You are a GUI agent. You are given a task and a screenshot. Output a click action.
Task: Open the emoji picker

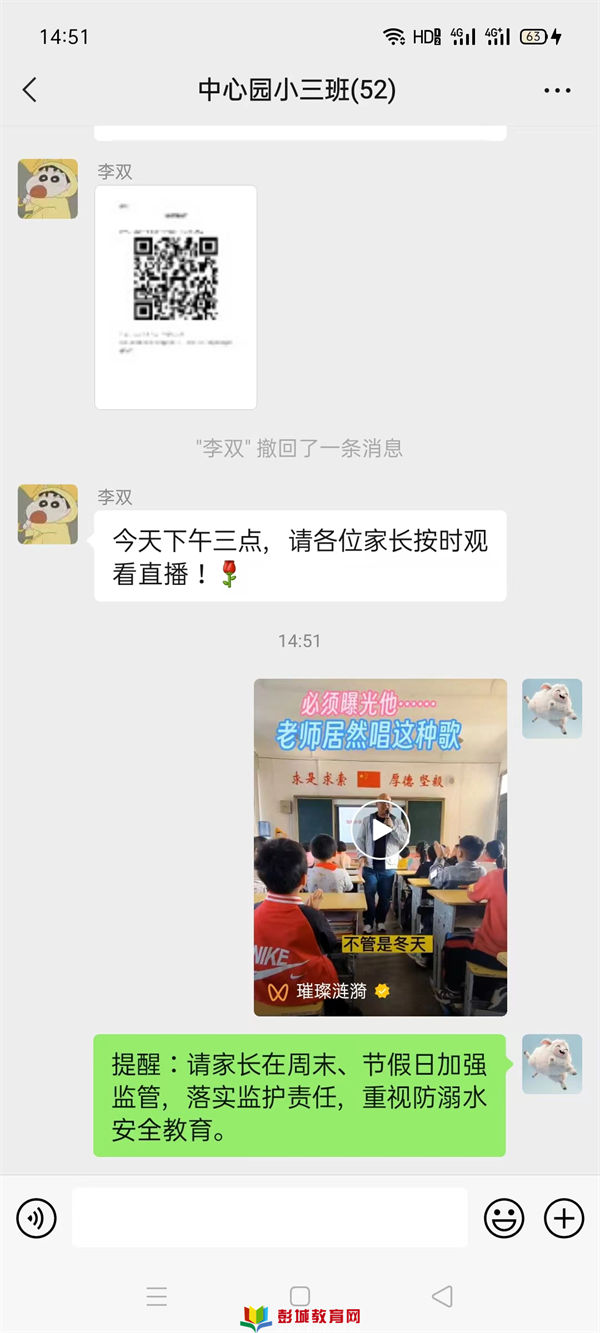pos(504,1218)
